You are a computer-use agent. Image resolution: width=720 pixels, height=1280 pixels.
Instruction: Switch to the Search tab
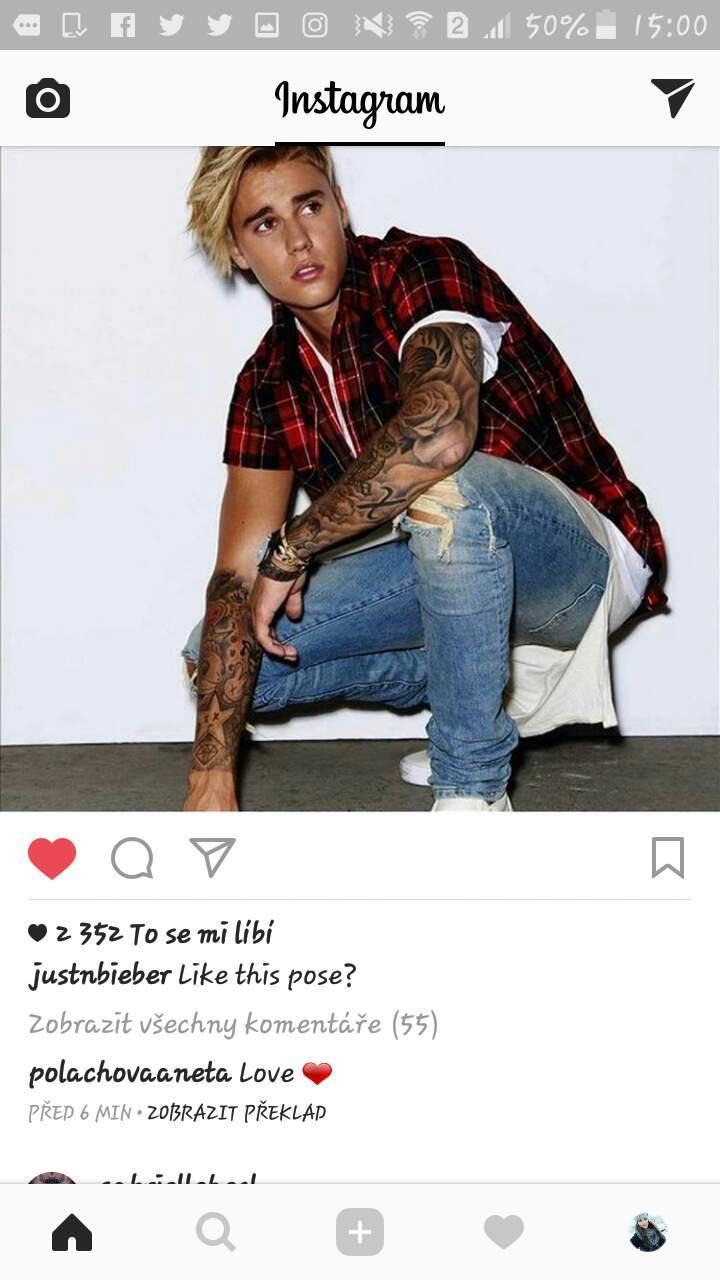tap(215, 1233)
